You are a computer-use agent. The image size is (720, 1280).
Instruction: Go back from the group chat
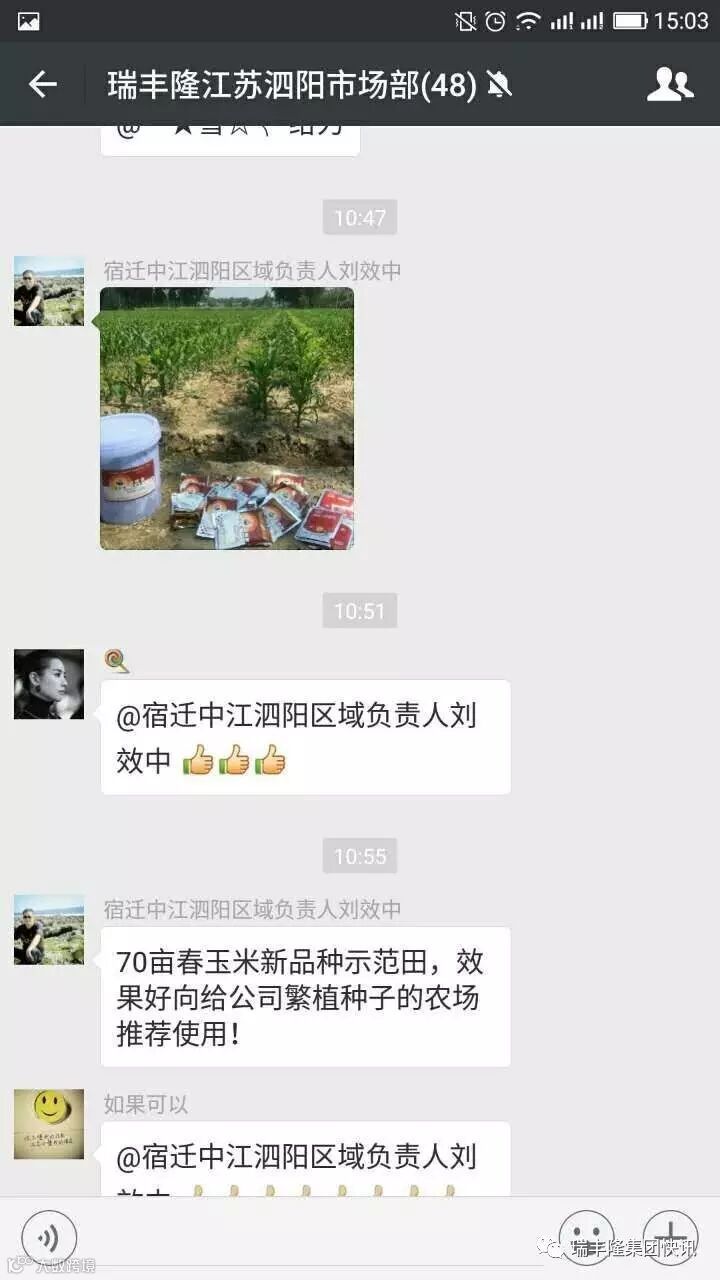[x=43, y=85]
